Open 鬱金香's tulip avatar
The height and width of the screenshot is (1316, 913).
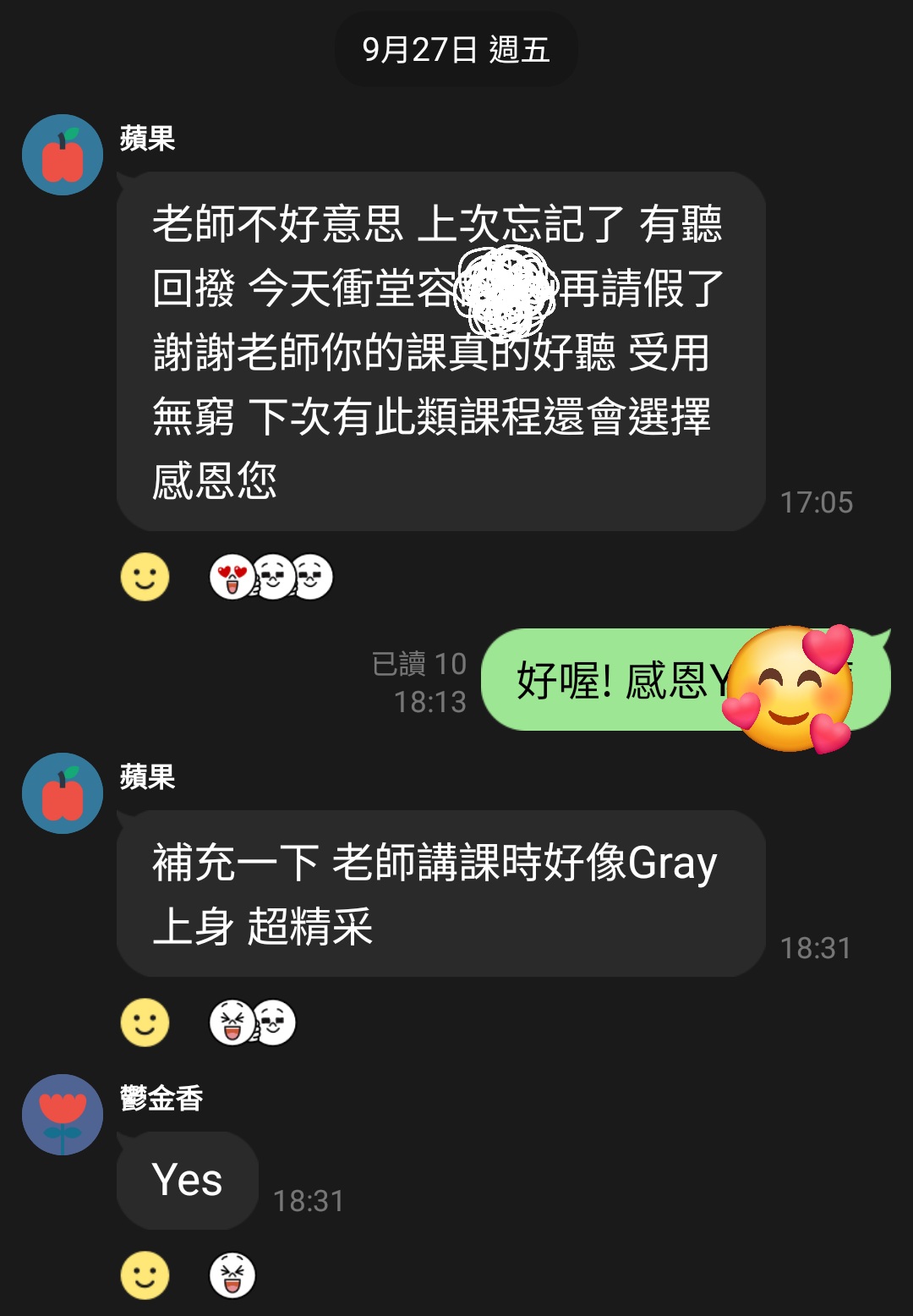(x=63, y=1115)
